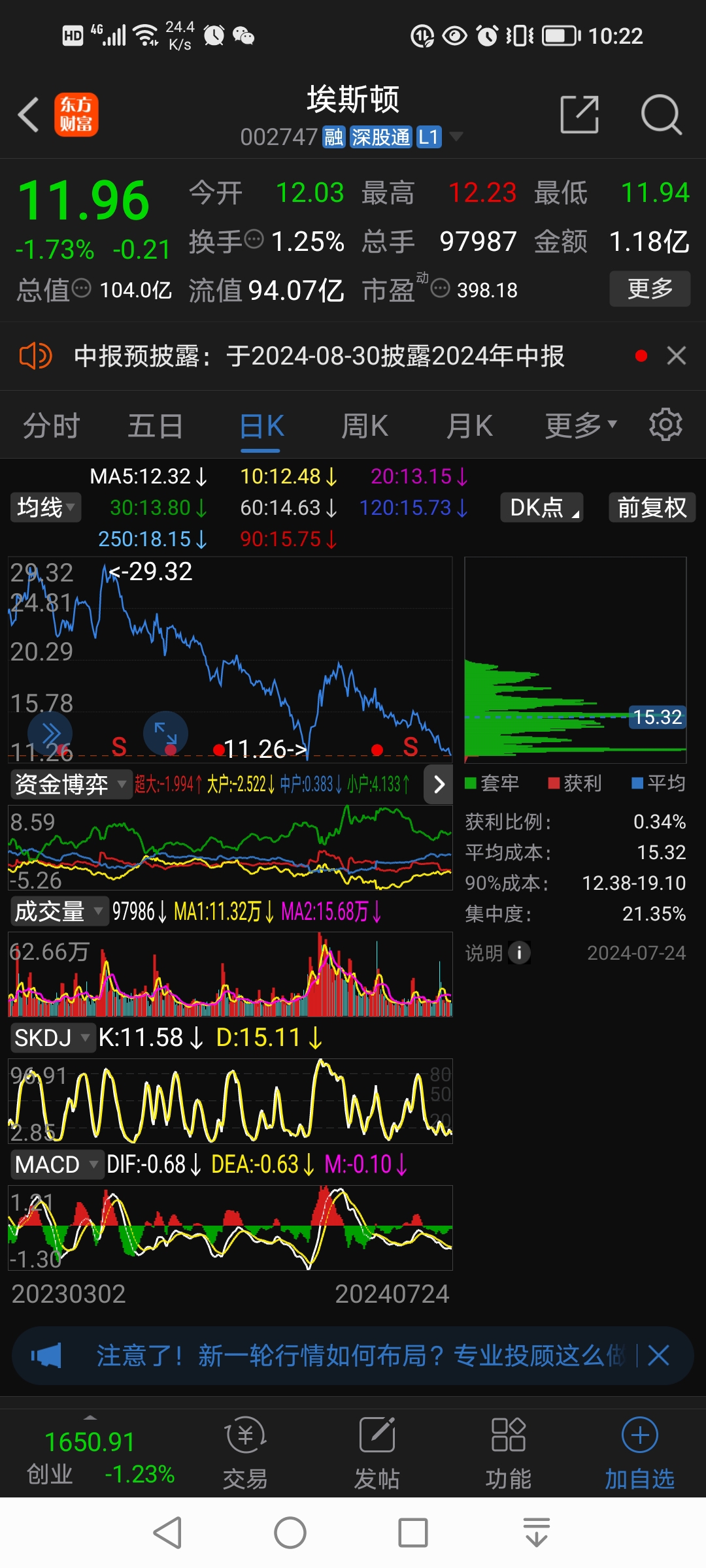The height and width of the screenshot is (1568, 706).
Task: Tap 更多 to show more quote data
Action: (650, 289)
